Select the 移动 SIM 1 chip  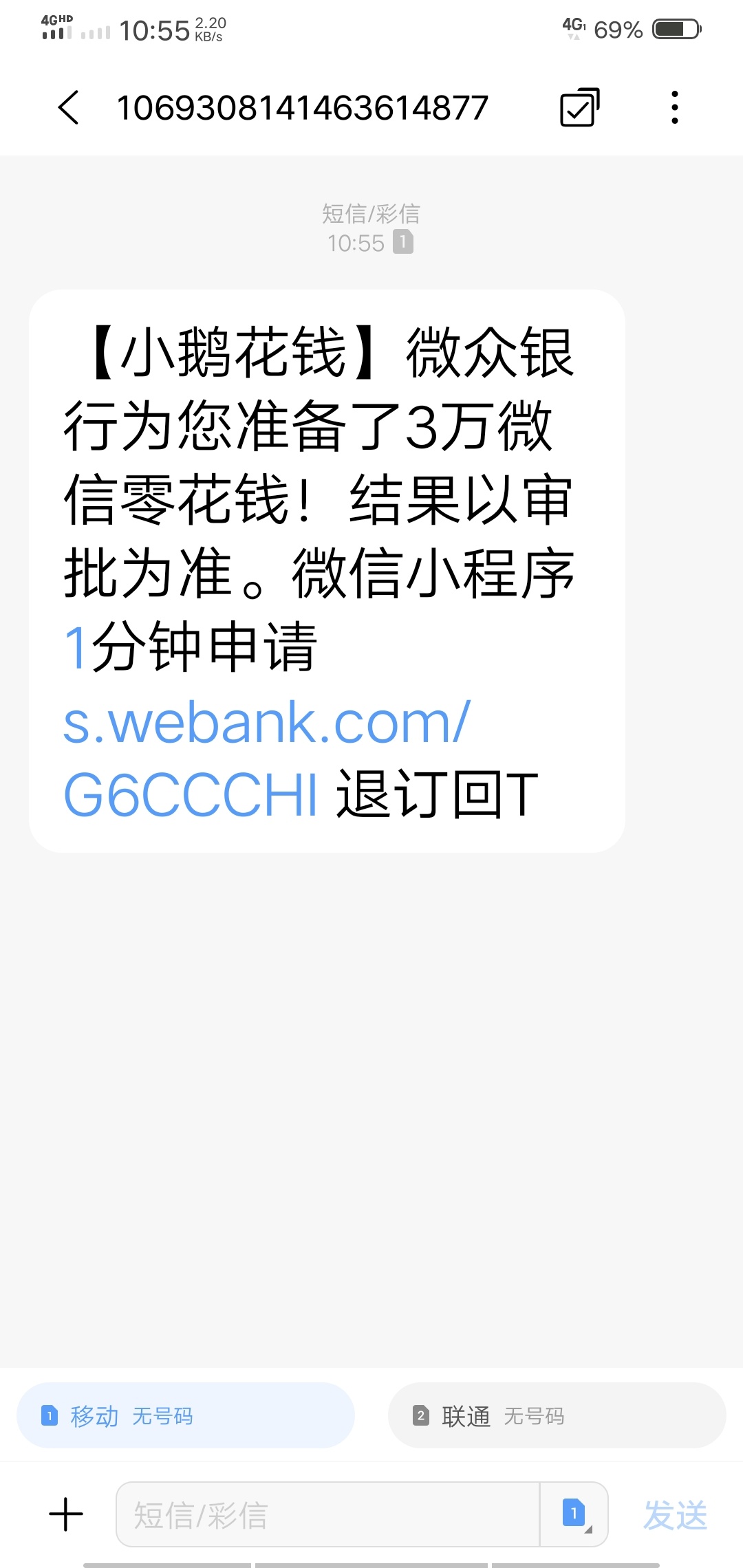186,1415
